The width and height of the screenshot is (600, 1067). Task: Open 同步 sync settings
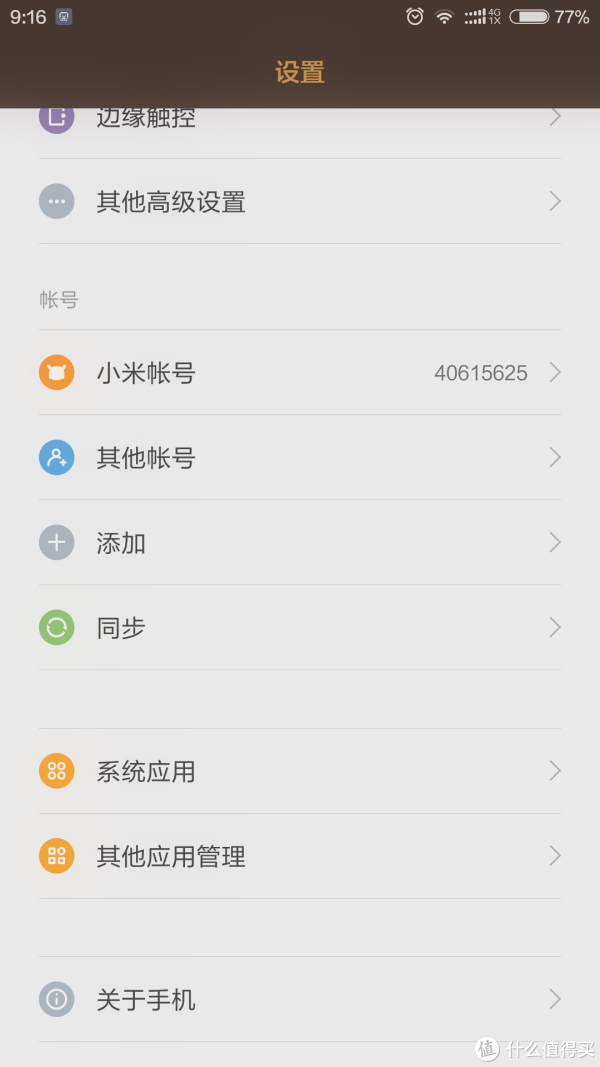tap(300, 627)
